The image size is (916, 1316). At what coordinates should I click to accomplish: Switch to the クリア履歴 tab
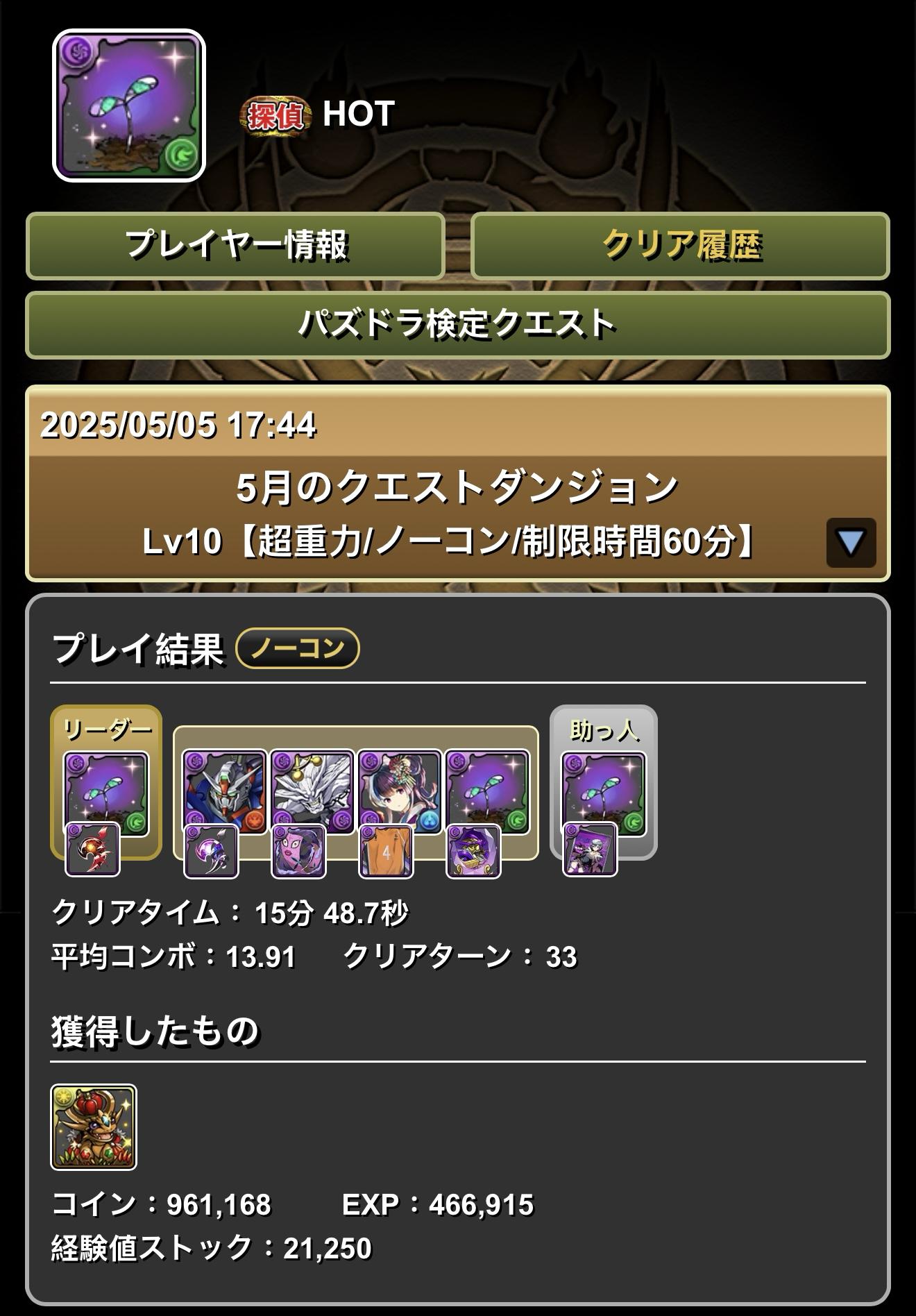point(680,246)
